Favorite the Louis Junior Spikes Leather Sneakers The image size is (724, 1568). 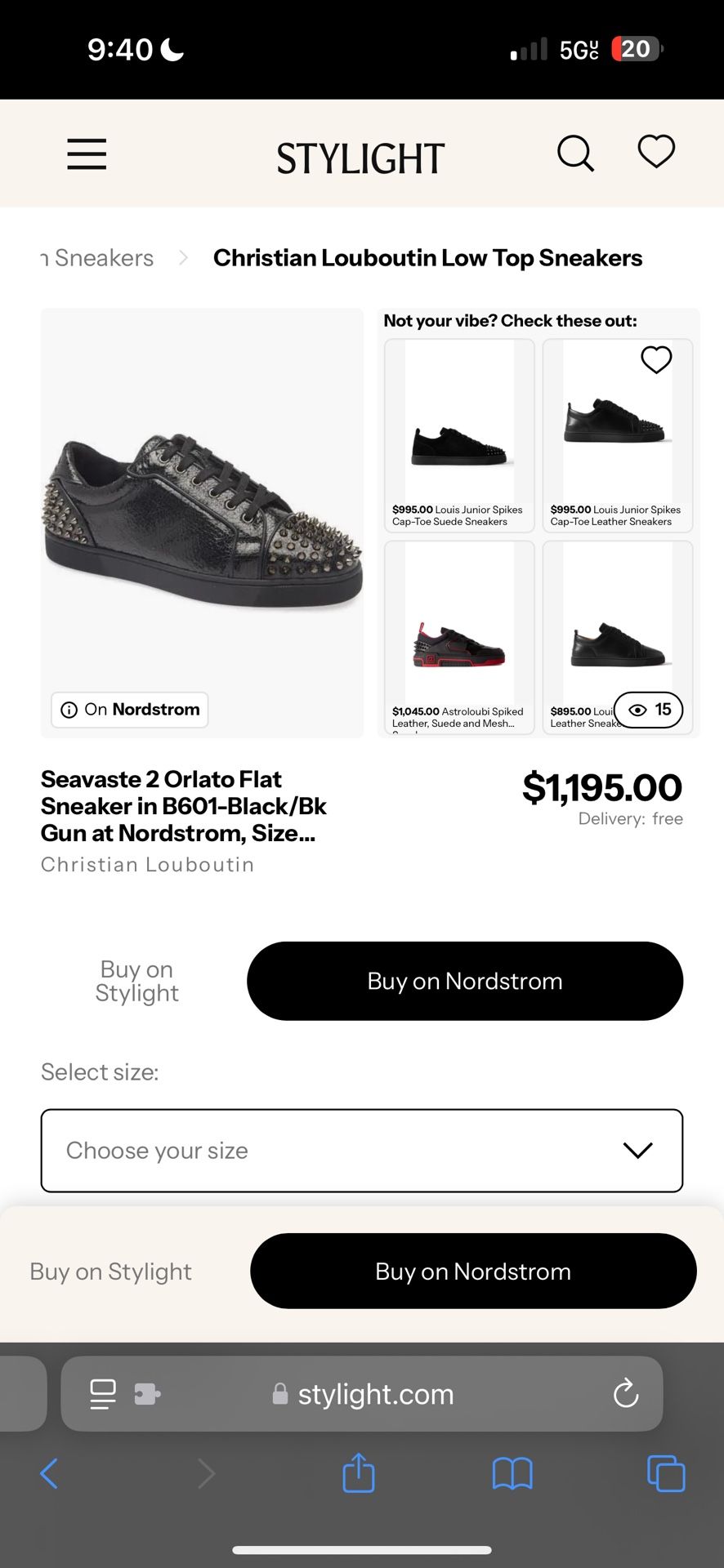[x=655, y=360]
